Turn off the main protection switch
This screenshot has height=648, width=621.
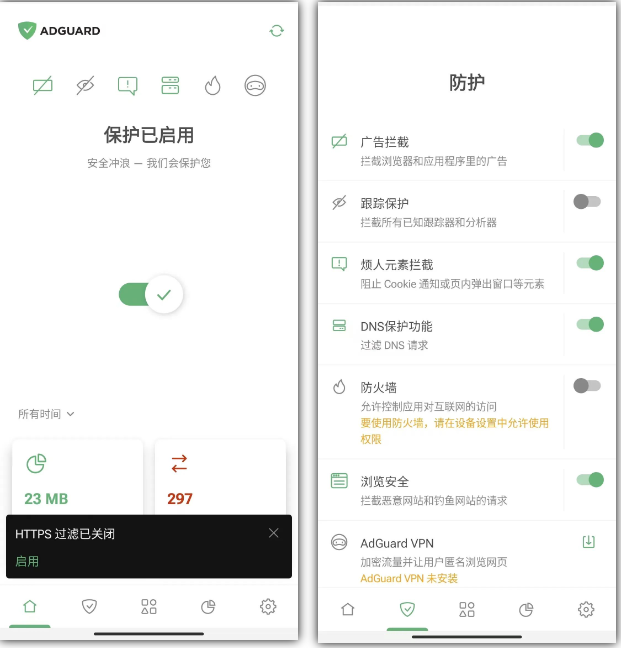150,294
